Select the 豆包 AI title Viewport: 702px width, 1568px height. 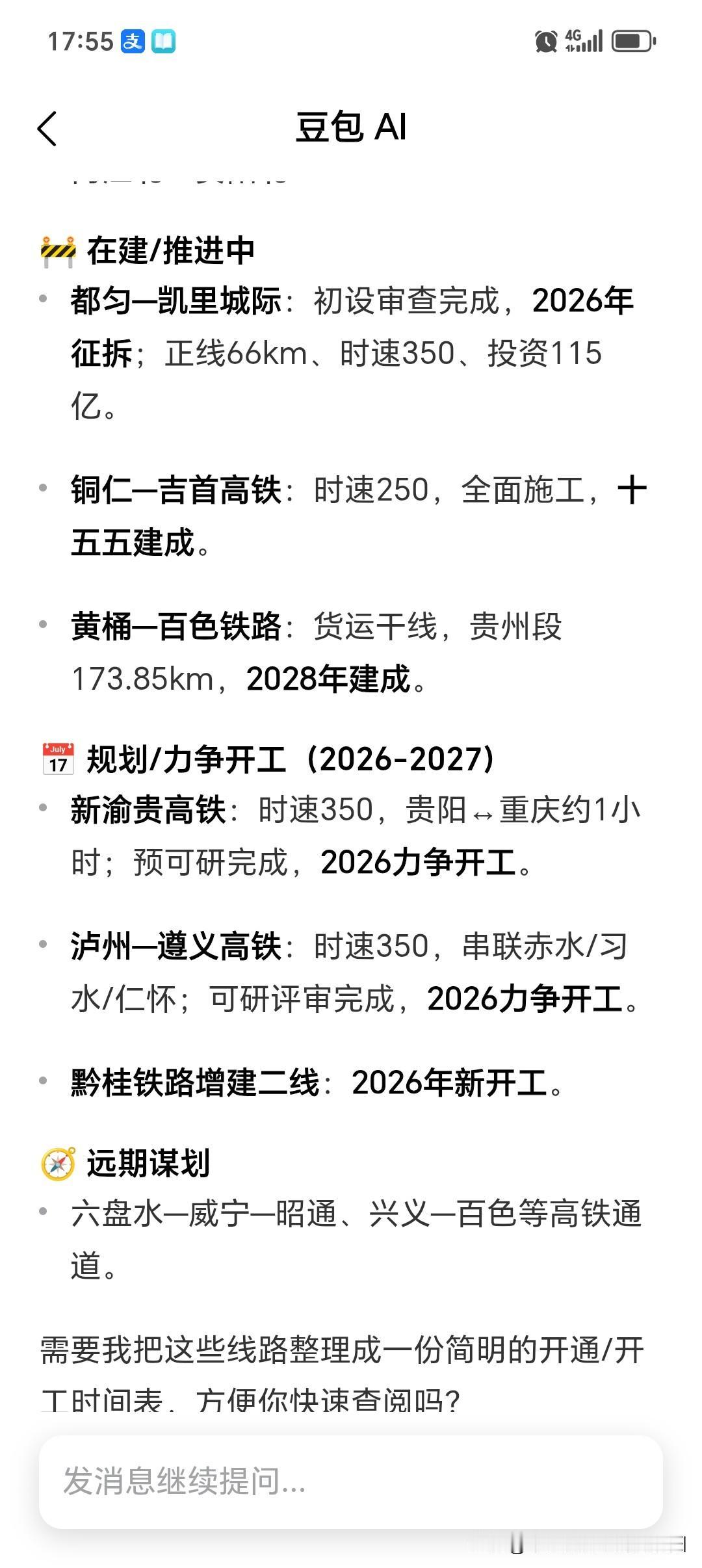click(351, 128)
